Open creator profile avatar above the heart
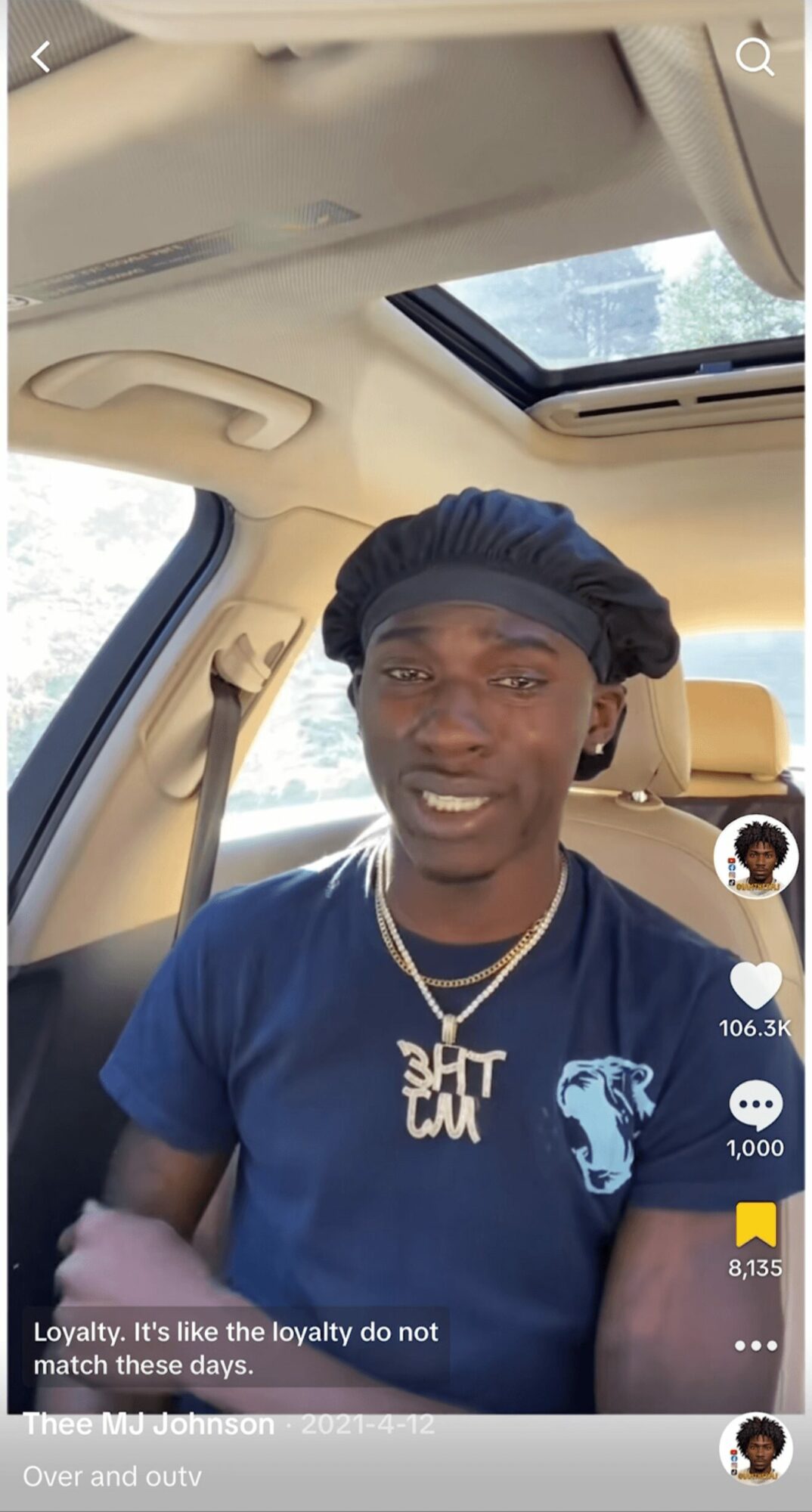The height and width of the screenshot is (1512, 812). pos(755,857)
